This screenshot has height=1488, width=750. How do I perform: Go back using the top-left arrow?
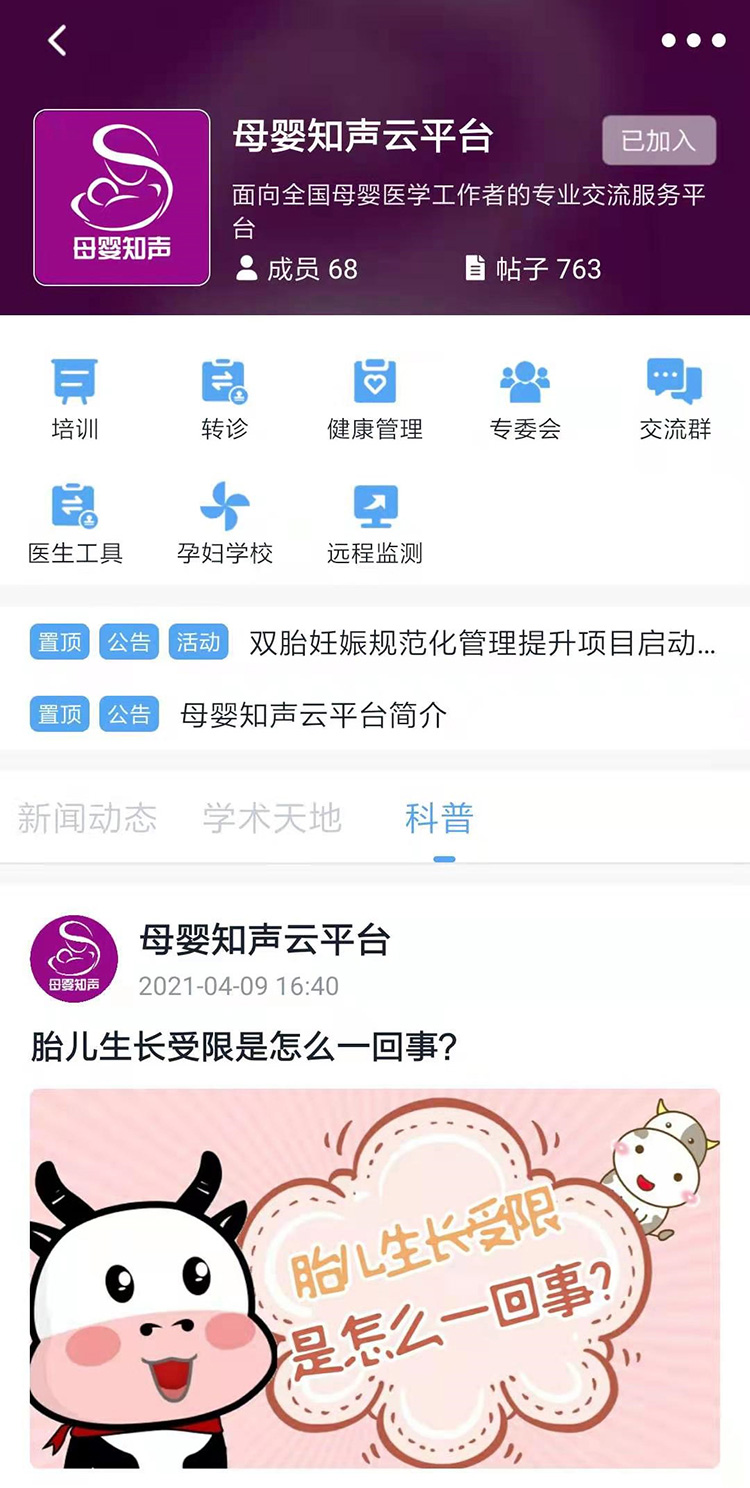tap(57, 41)
